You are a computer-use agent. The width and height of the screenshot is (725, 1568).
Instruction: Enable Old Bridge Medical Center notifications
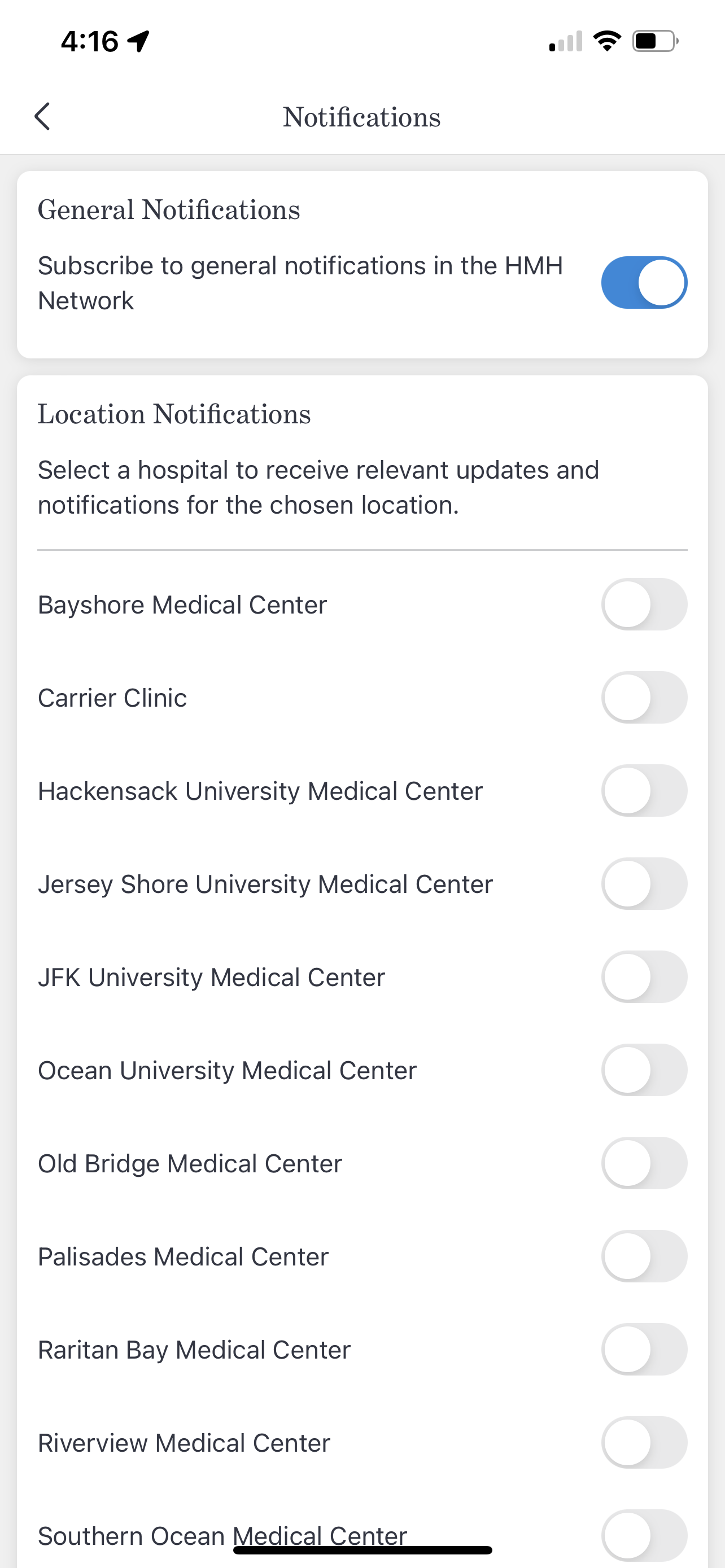644,1163
